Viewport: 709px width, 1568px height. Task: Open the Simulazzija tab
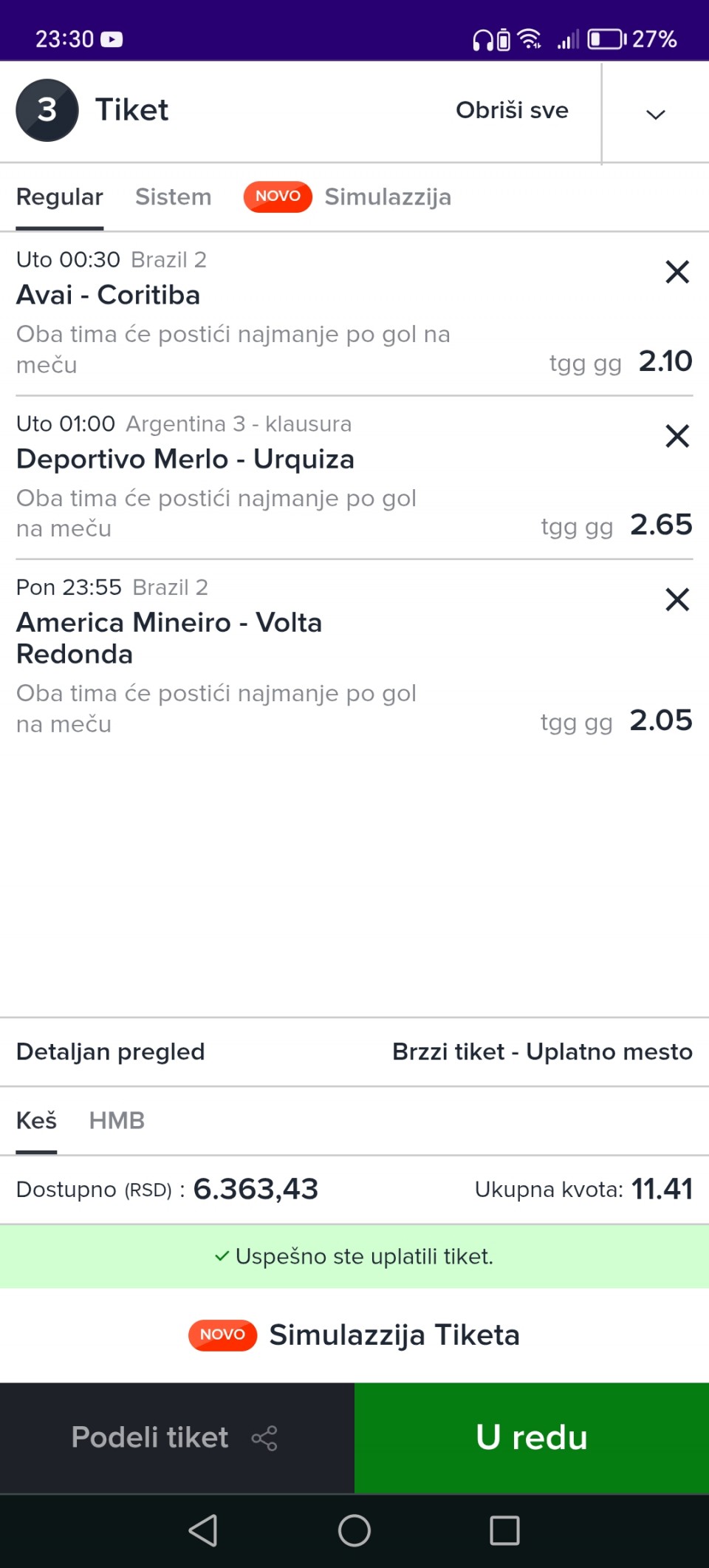tap(387, 197)
